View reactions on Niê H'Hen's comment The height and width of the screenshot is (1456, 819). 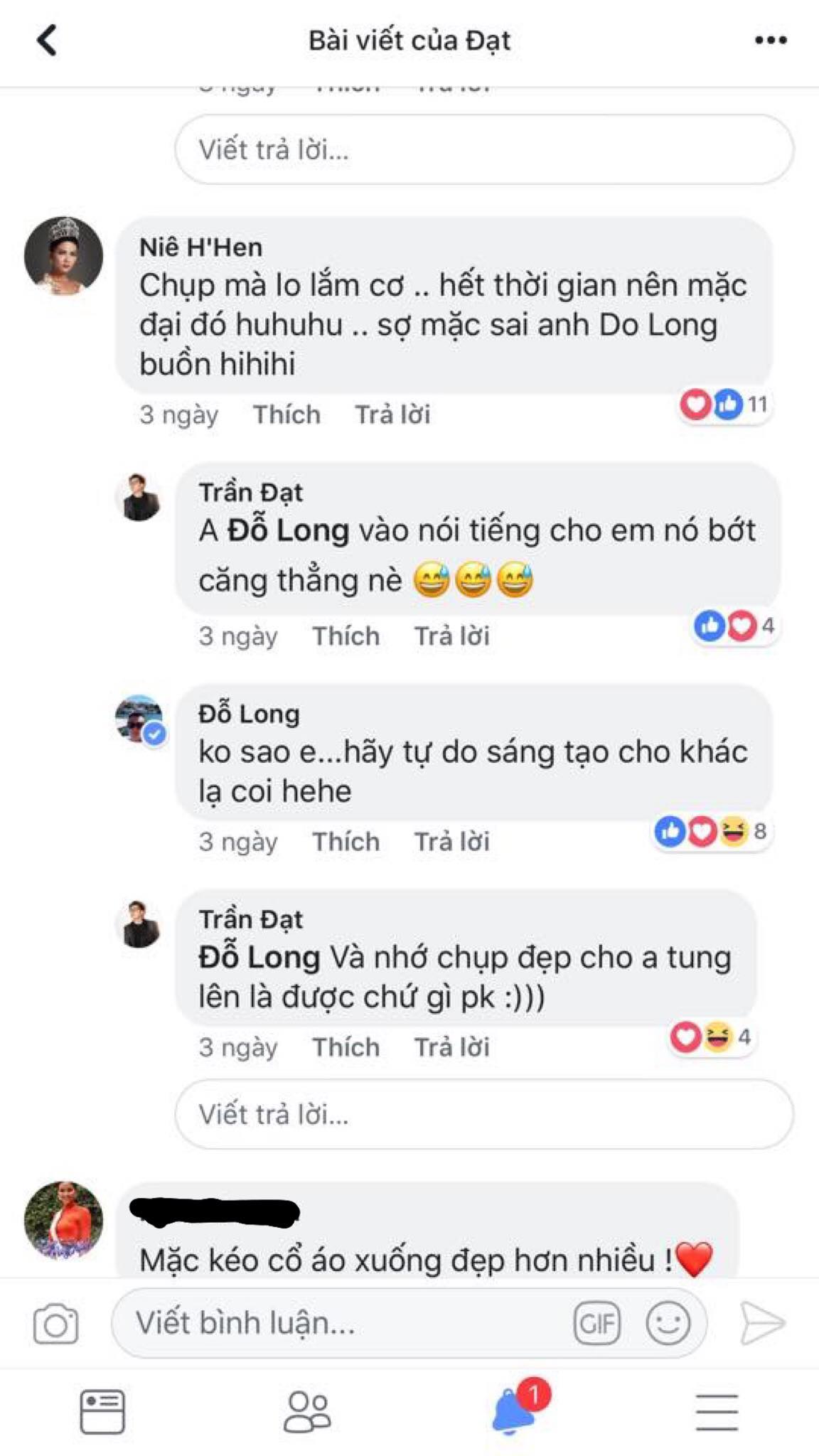click(x=724, y=405)
